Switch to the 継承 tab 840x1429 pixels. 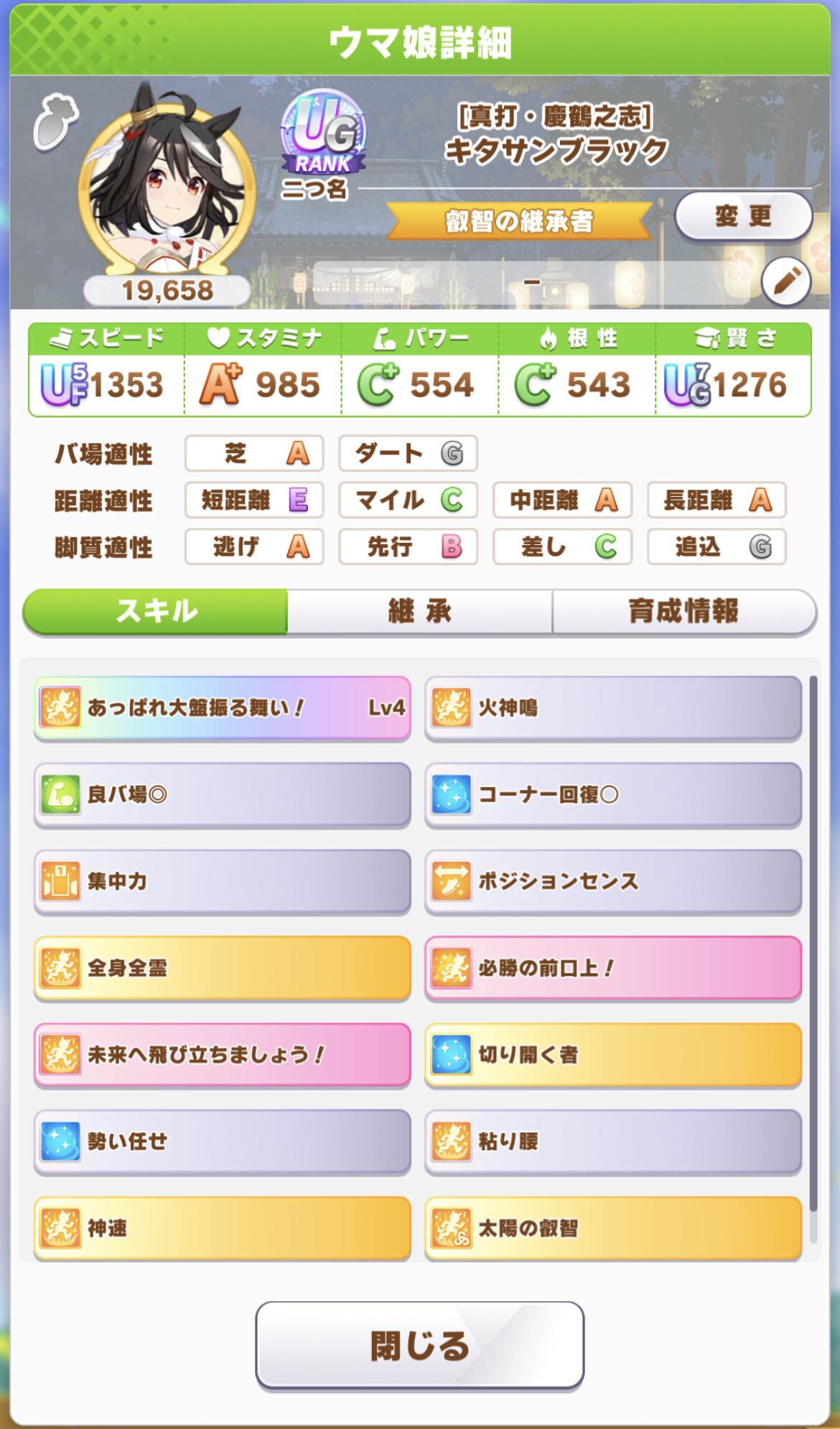(x=420, y=612)
